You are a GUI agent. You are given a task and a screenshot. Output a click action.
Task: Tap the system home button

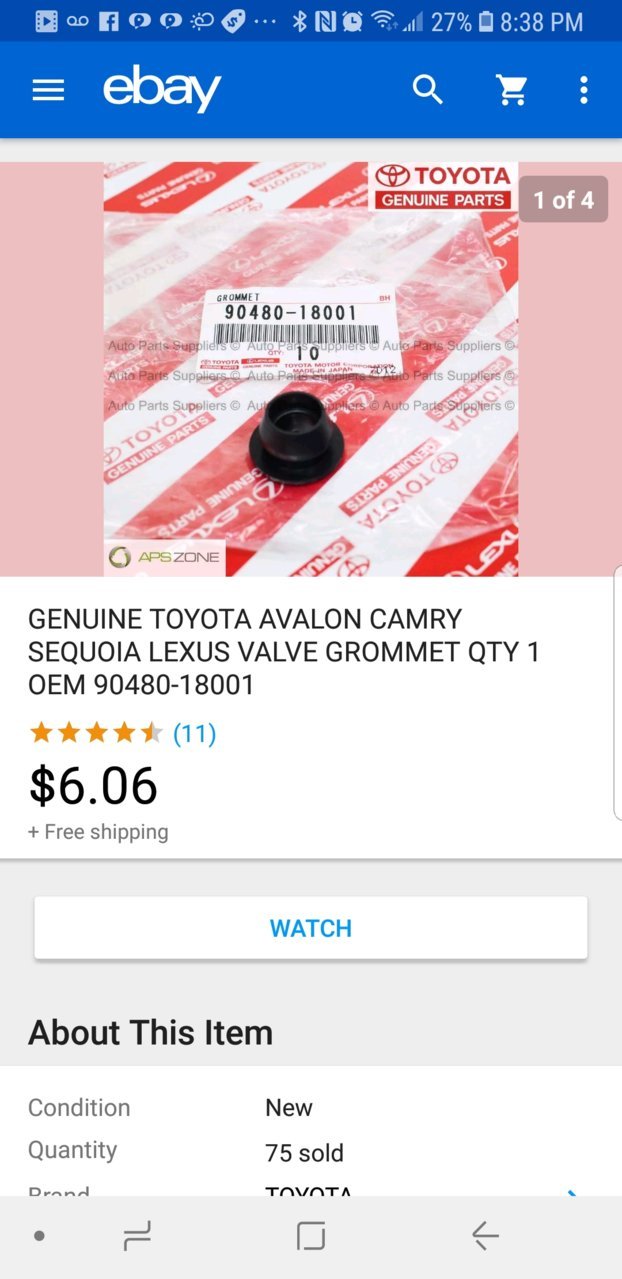point(311,1237)
